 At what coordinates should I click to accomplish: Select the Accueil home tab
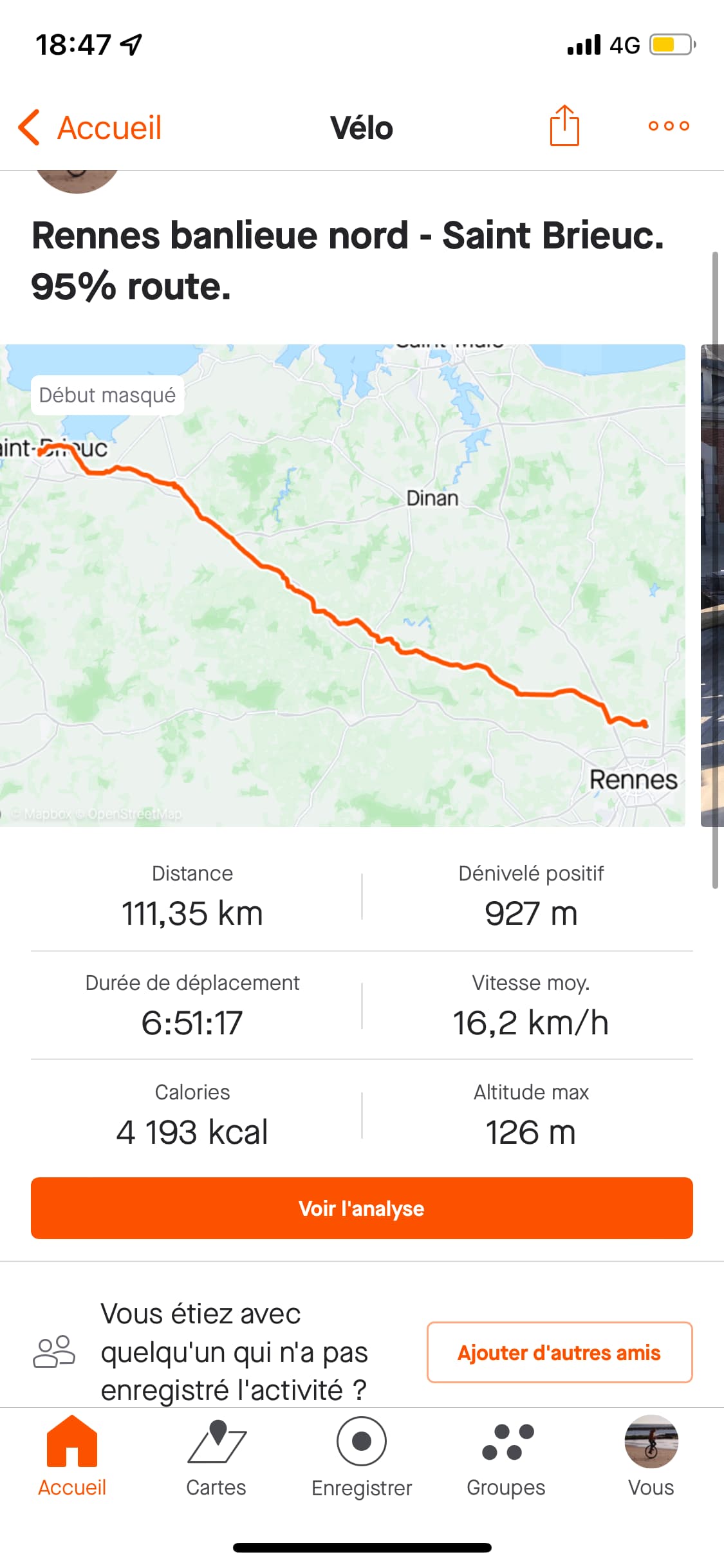[72, 1457]
